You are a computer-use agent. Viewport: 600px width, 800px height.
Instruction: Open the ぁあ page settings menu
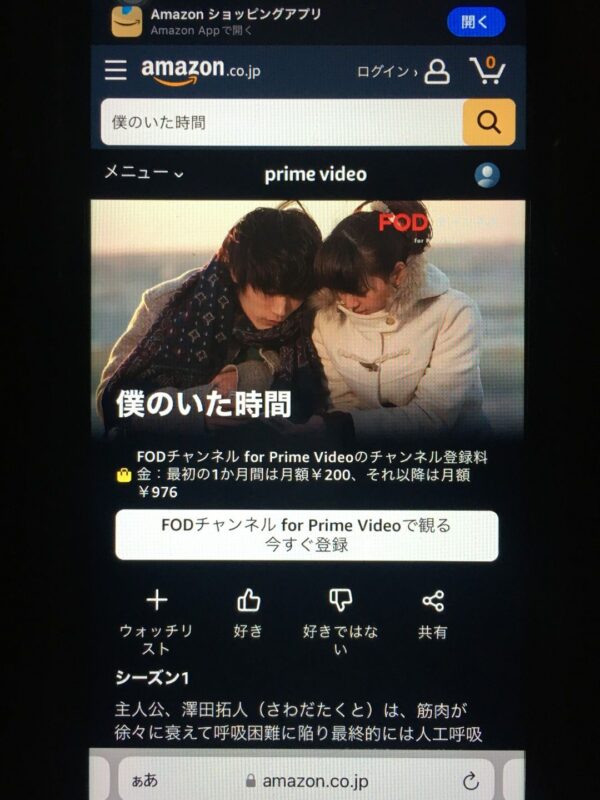143,781
